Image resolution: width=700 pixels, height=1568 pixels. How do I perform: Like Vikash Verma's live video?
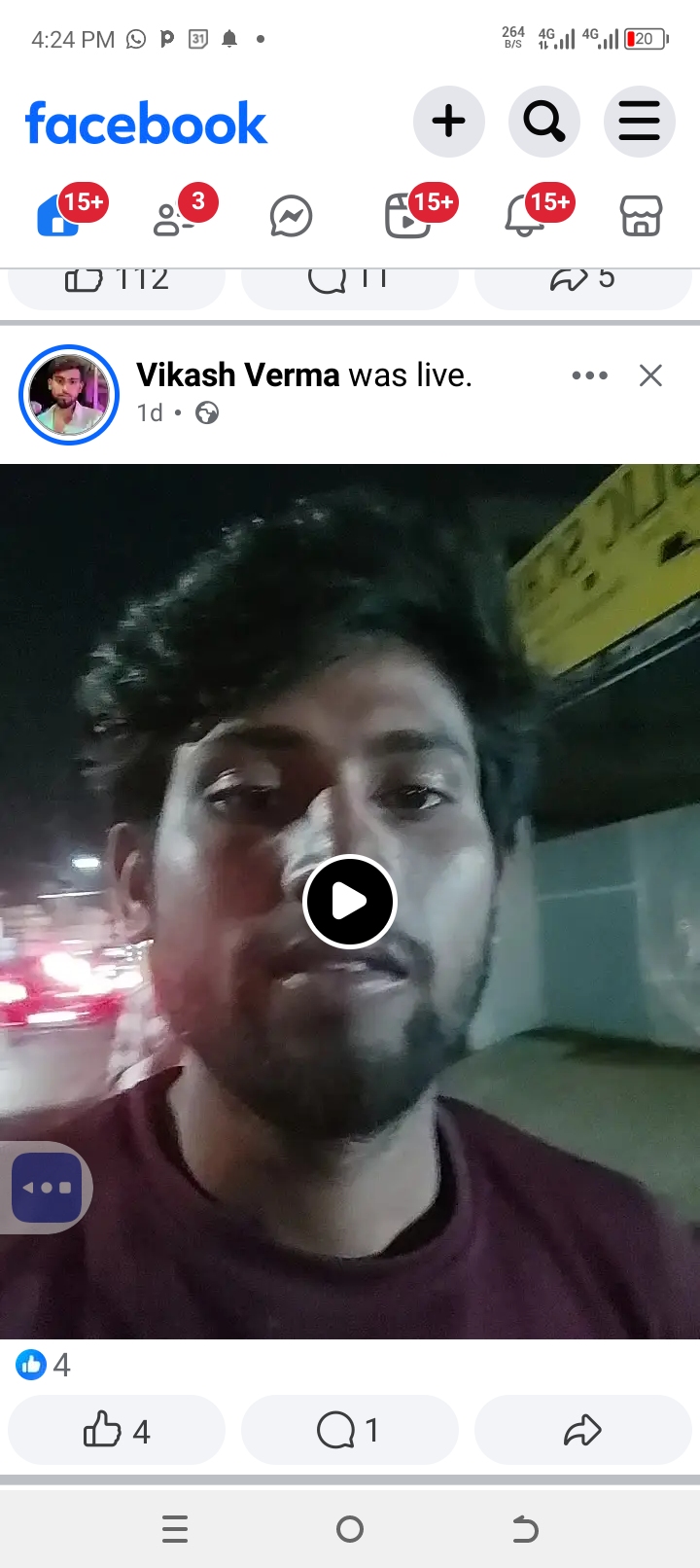point(117,1430)
